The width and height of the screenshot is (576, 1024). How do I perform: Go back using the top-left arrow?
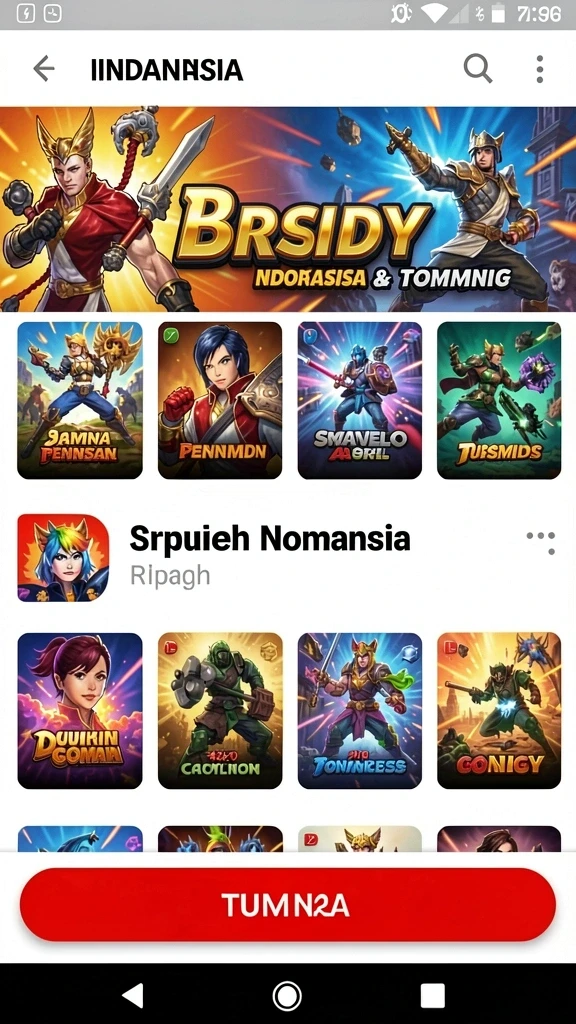tap(44, 69)
